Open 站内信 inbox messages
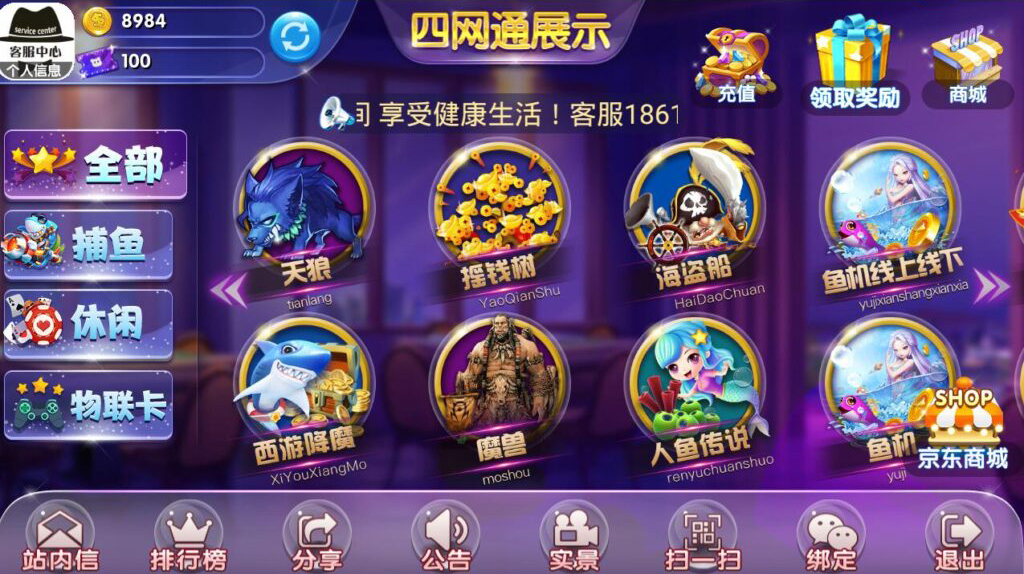Image resolution: width=1024 pixels, height=574 pixels. pyautogui.click(x=60, y=538)
